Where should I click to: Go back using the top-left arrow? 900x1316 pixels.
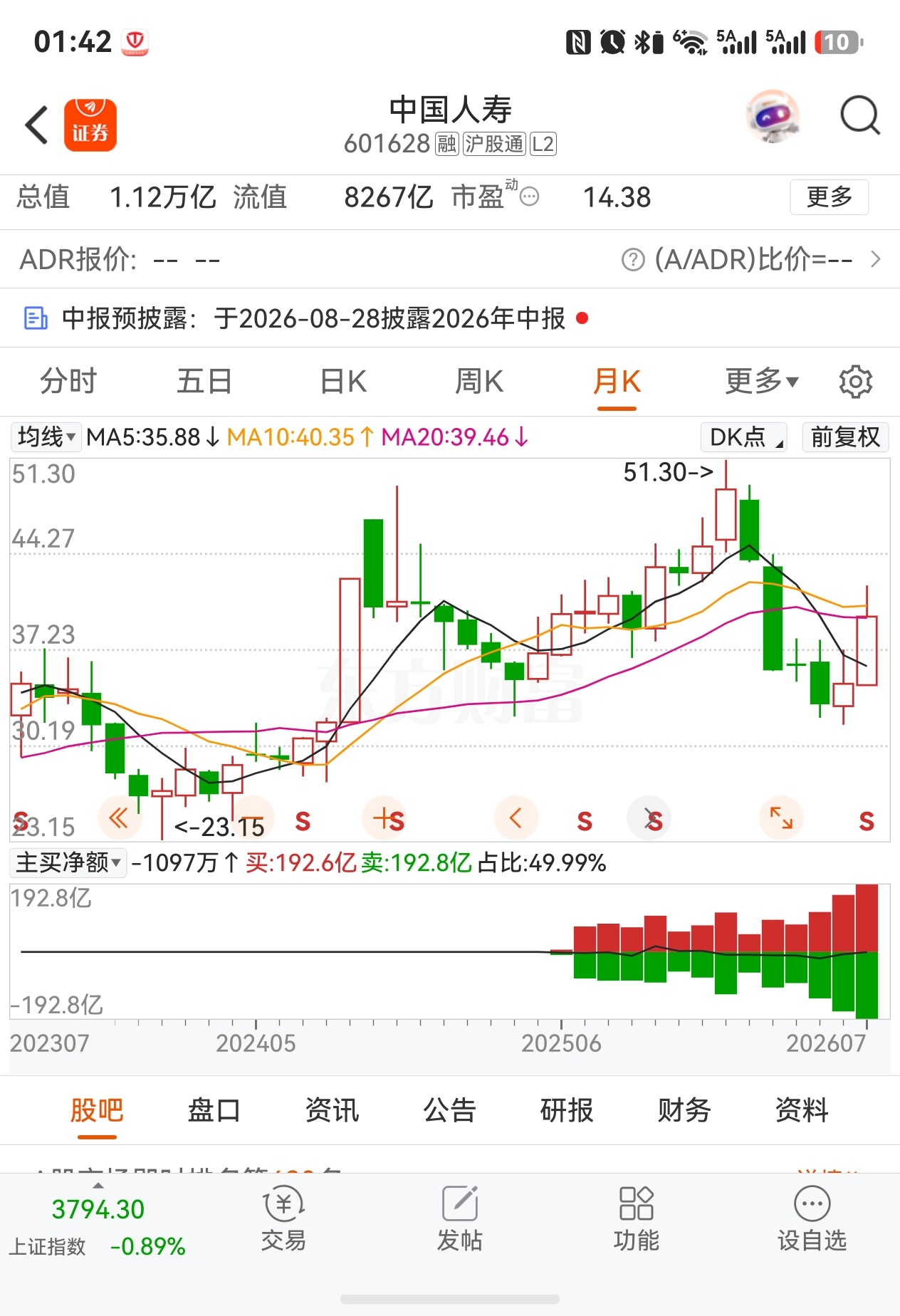37,125
